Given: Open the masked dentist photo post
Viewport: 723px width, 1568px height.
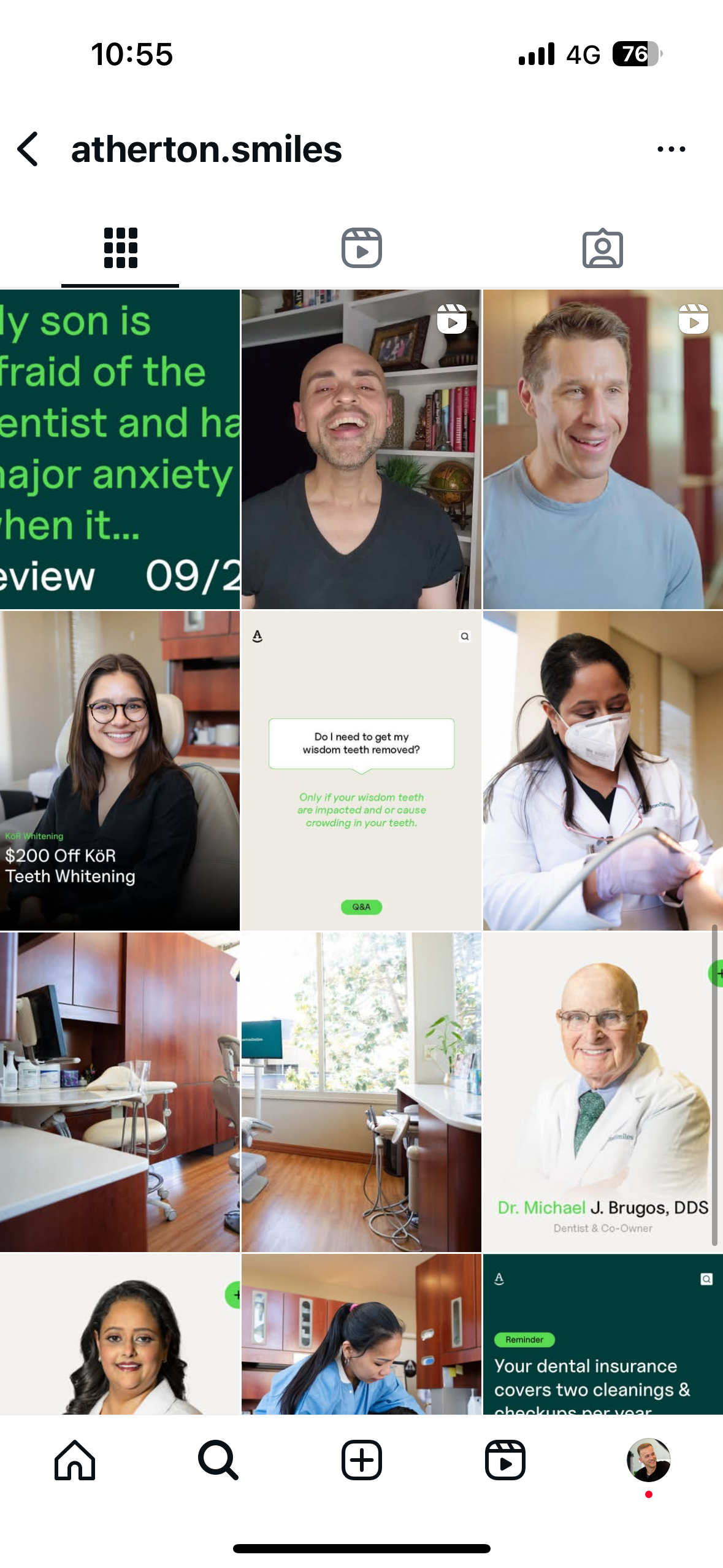Looking at the screenshot, I should pos(603,771).
